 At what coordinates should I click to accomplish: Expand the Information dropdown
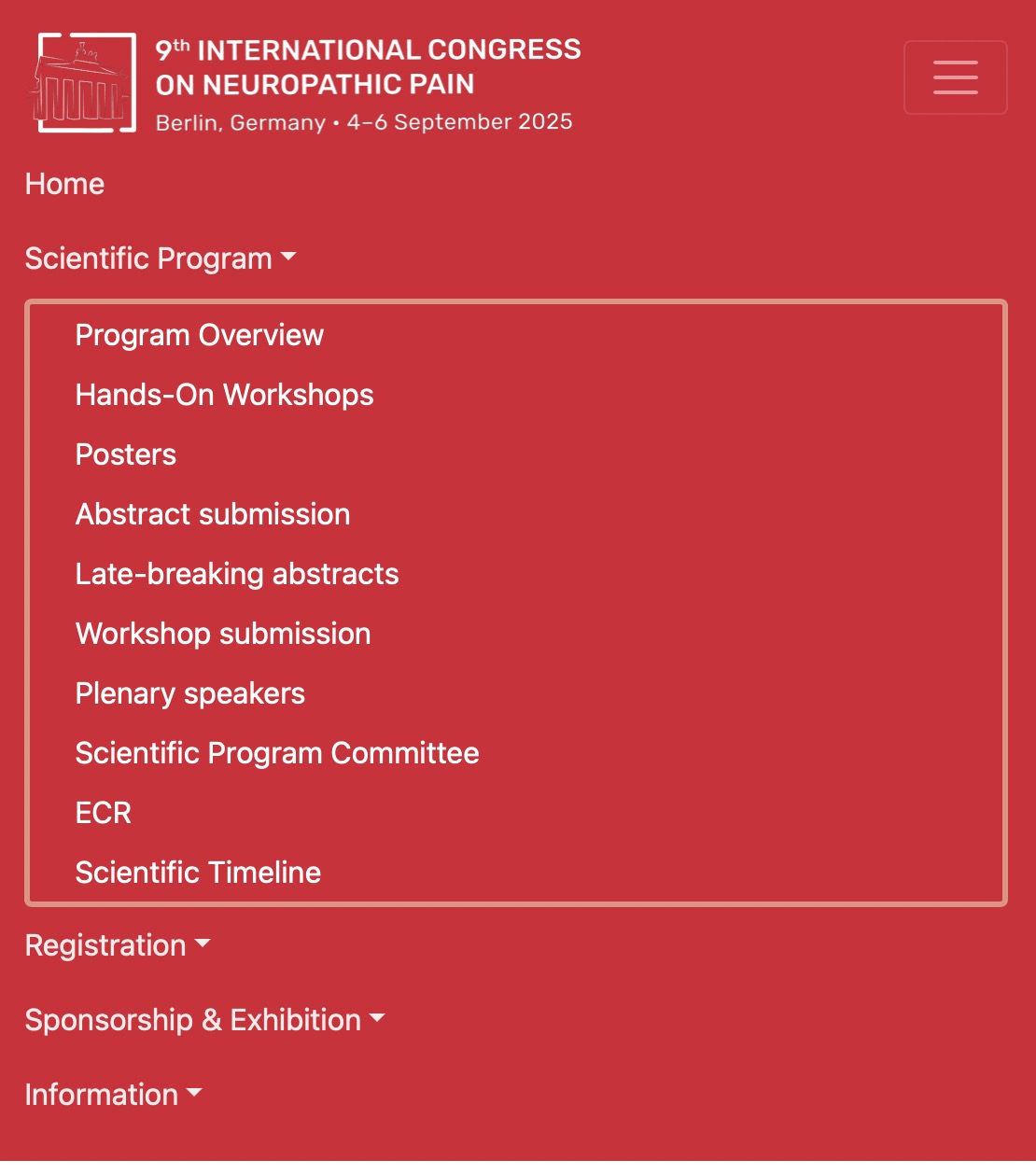[113, 1095]
